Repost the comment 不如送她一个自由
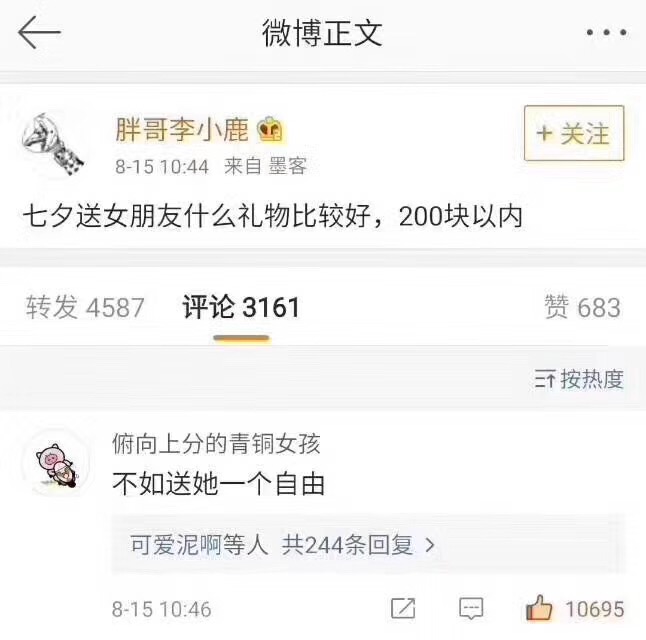 click(x=402, y=607)
